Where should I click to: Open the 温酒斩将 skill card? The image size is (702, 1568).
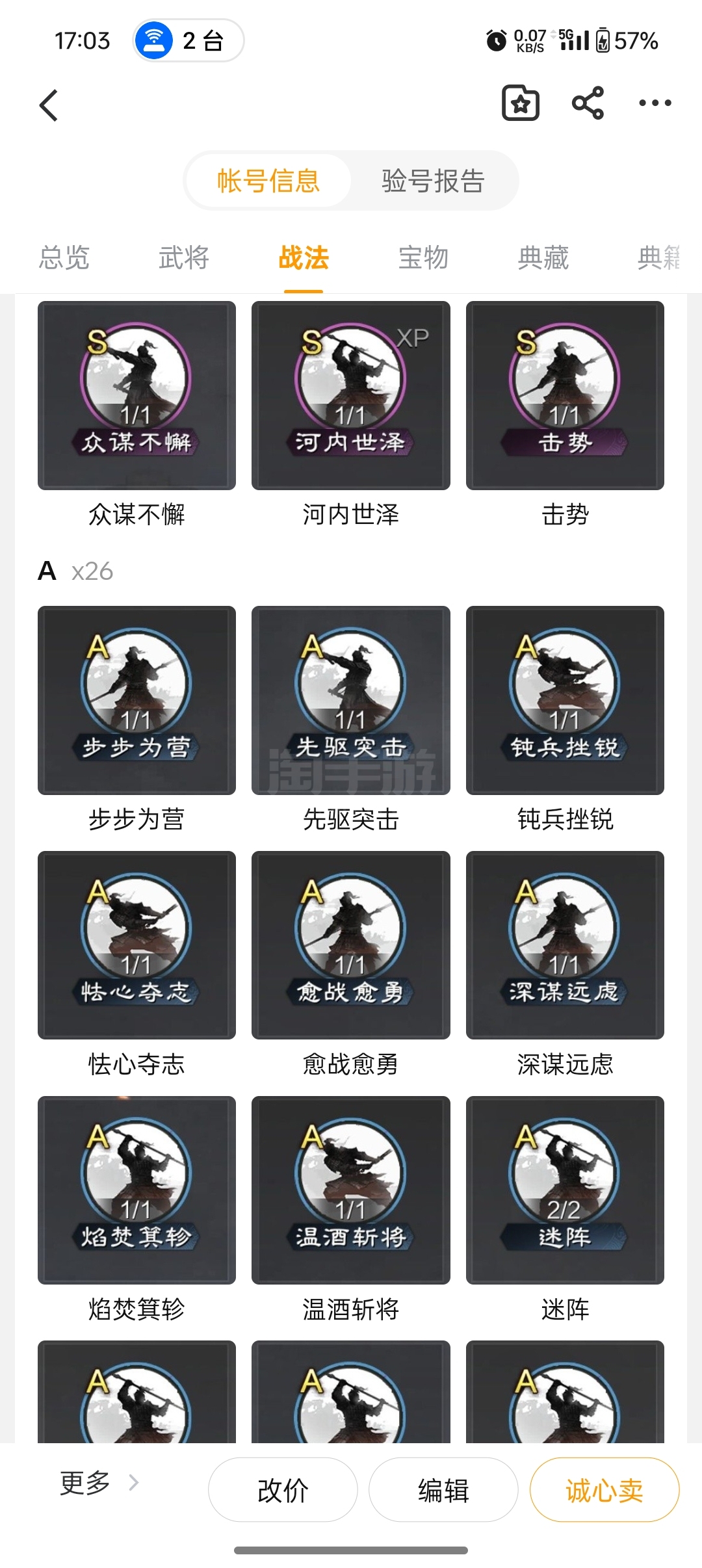pos(351,1190)
